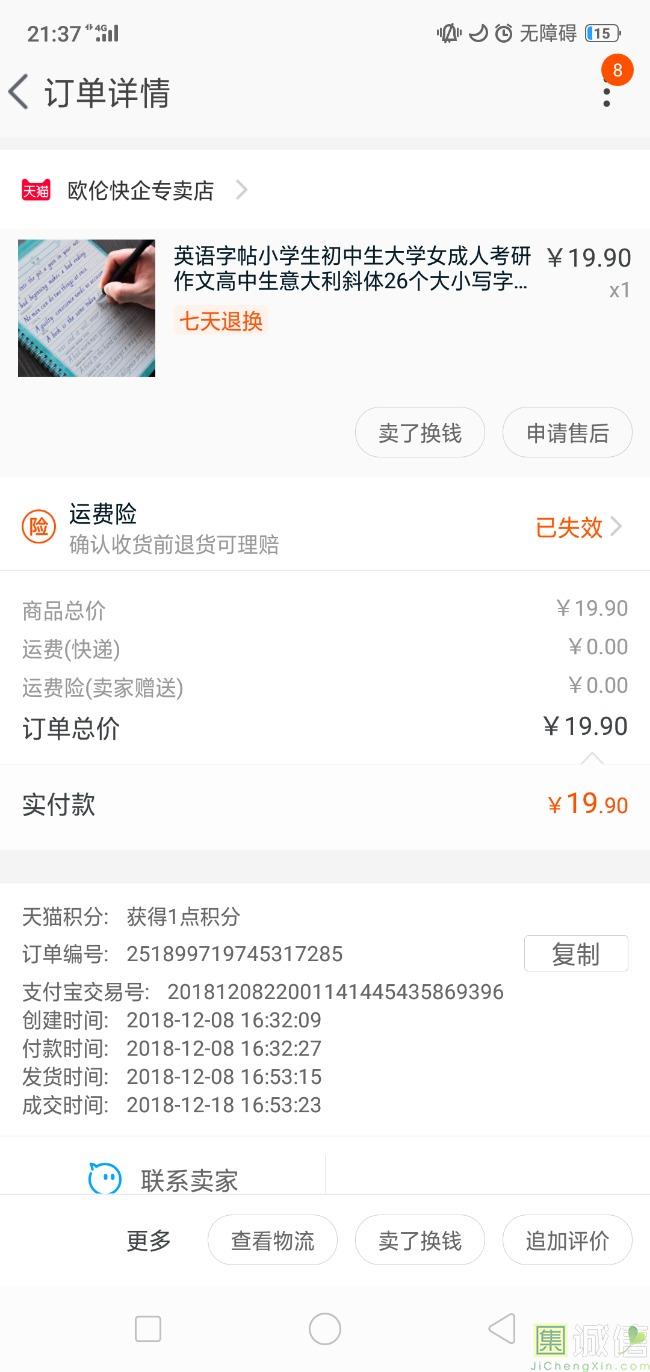Screen dimensions: 650x1372
Task: Open the system recent apps button
Action: coord(148,1329)
